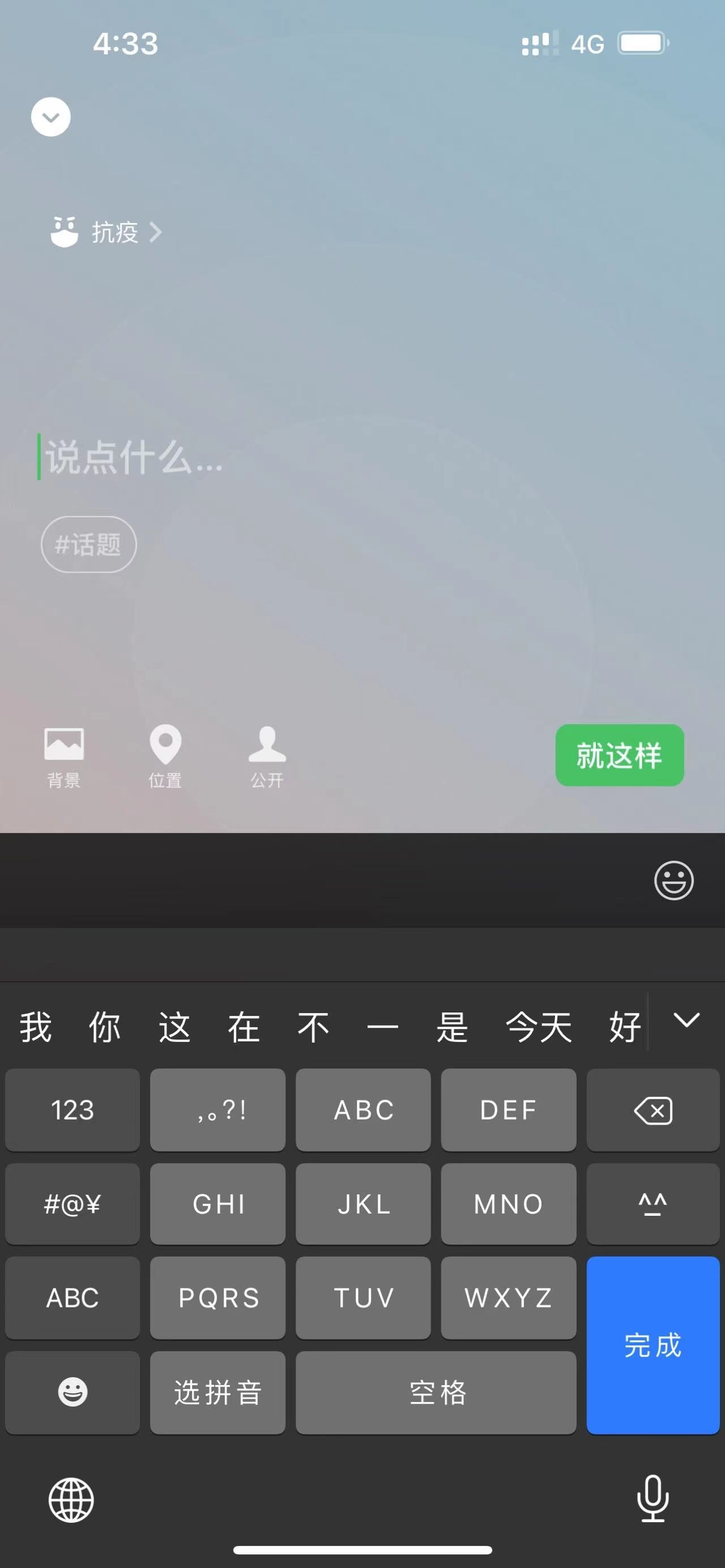Open the emoji panel above the keyboard

[x=673, y=880]
